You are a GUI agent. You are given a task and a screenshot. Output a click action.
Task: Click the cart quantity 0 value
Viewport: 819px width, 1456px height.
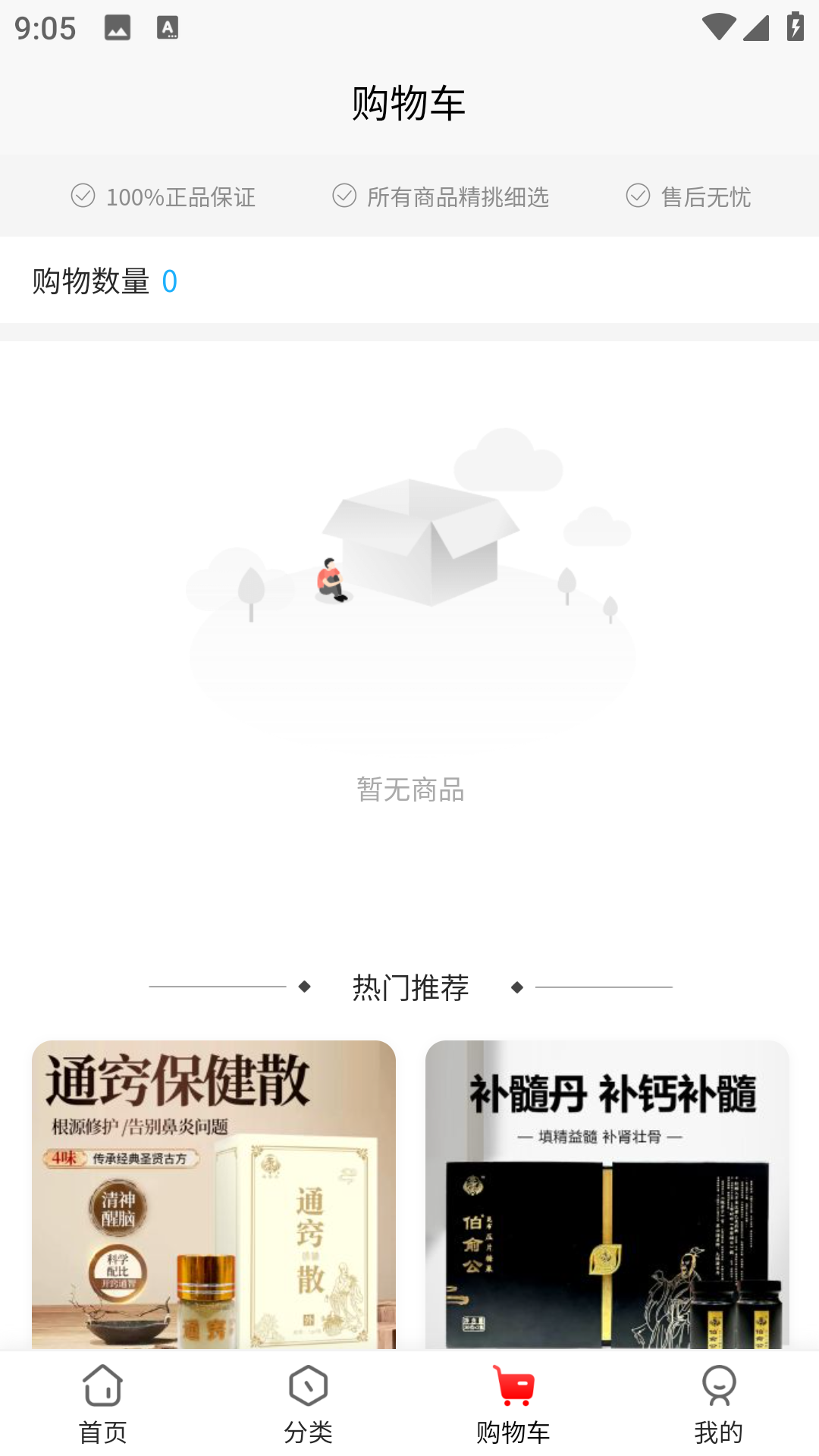coord(170,281)
